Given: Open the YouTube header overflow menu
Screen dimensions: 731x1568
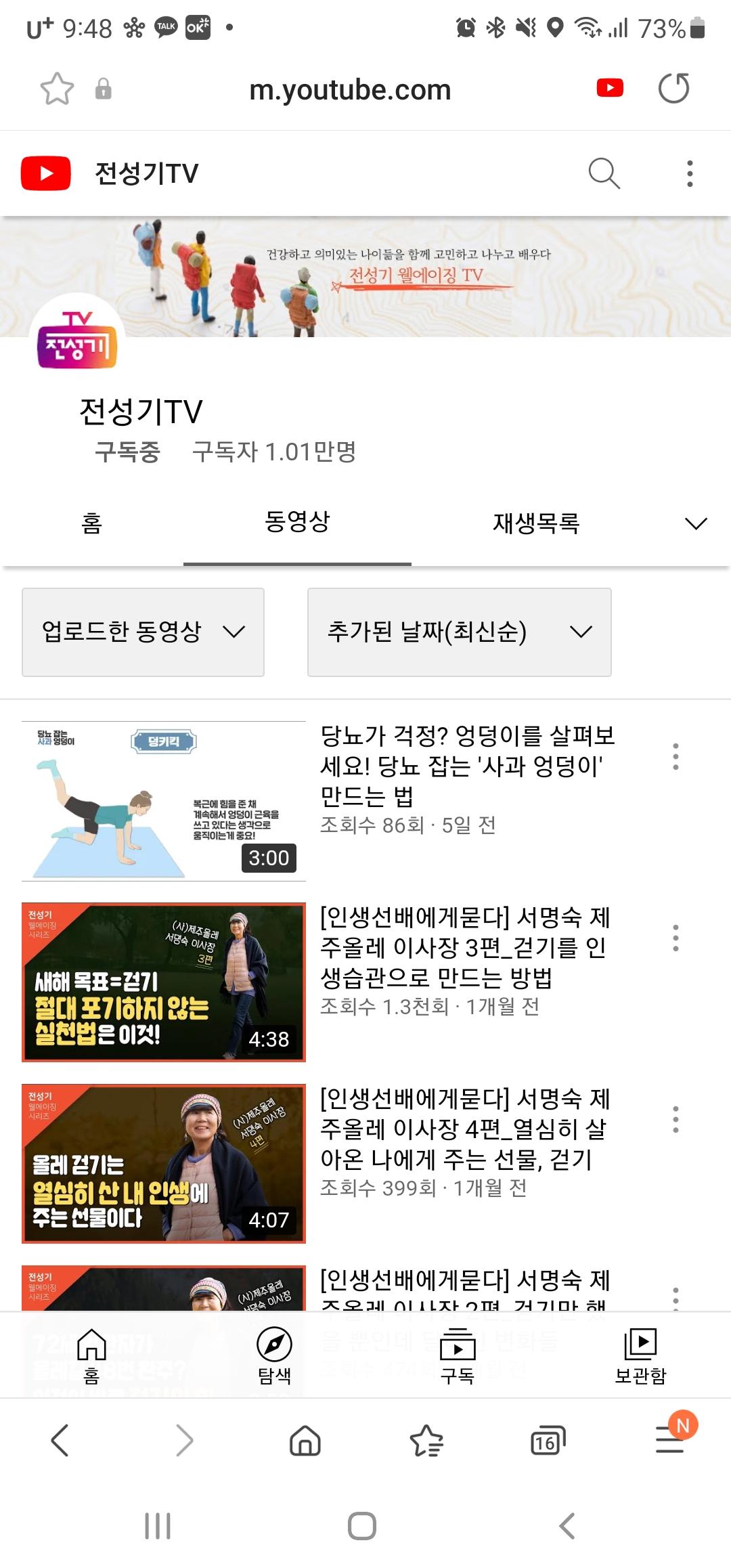Looking at the screenshot, I should click(x=689, y=173).
